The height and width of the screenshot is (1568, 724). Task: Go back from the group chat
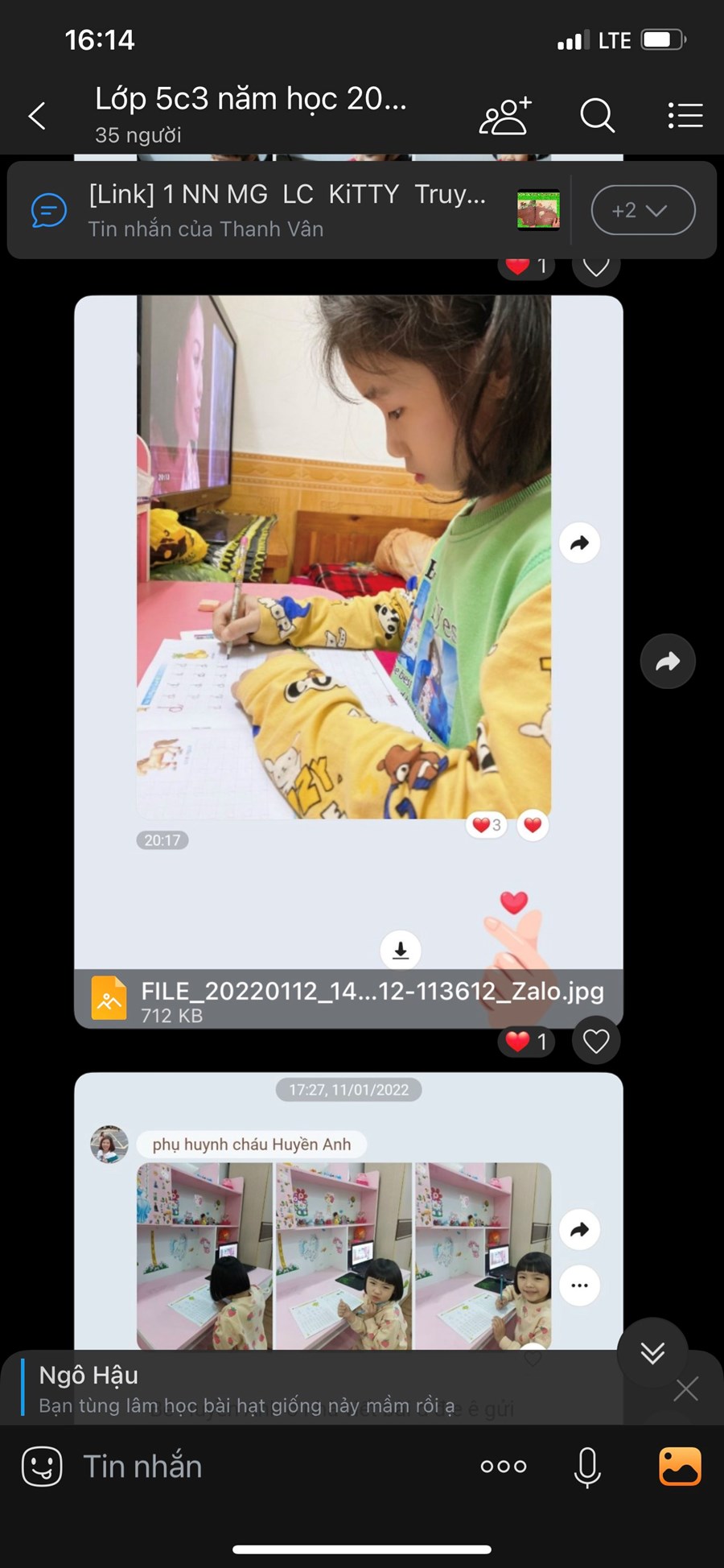point(37,116)
